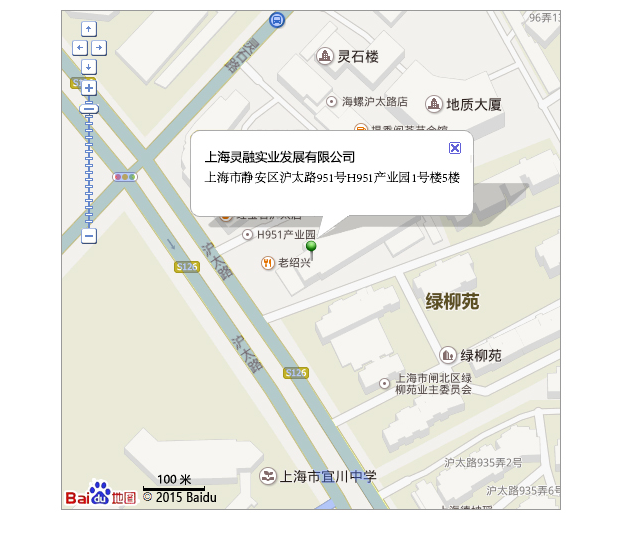The height and width of the screenshot is (550, 635).
Task: Pan the map down with the arrow
Action: [x=89, y=66]
